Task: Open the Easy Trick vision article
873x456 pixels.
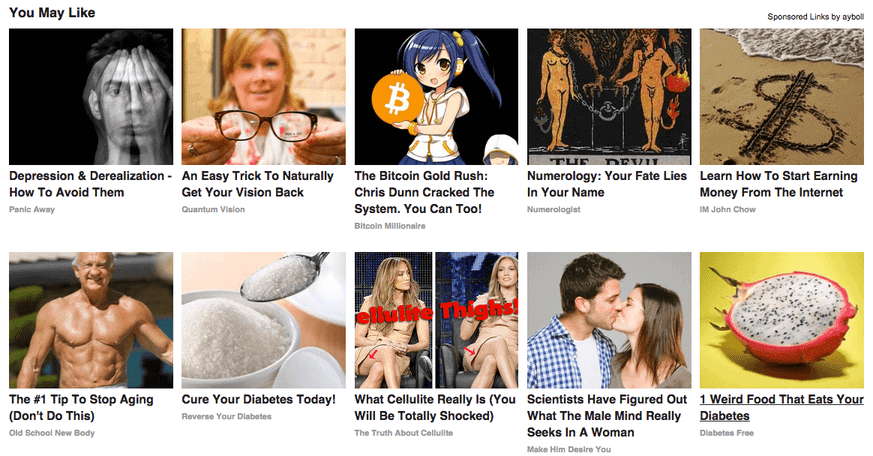Action: [257, 184]
